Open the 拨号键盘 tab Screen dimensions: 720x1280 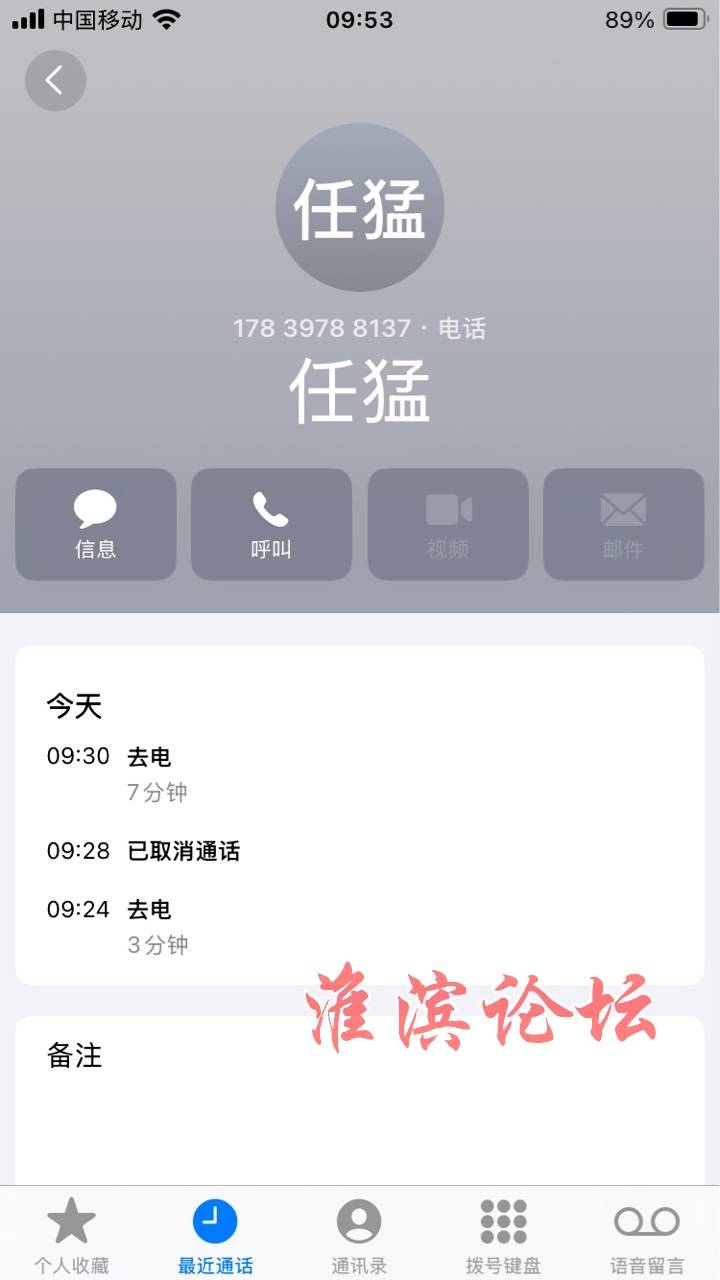tap(503, 1236)
